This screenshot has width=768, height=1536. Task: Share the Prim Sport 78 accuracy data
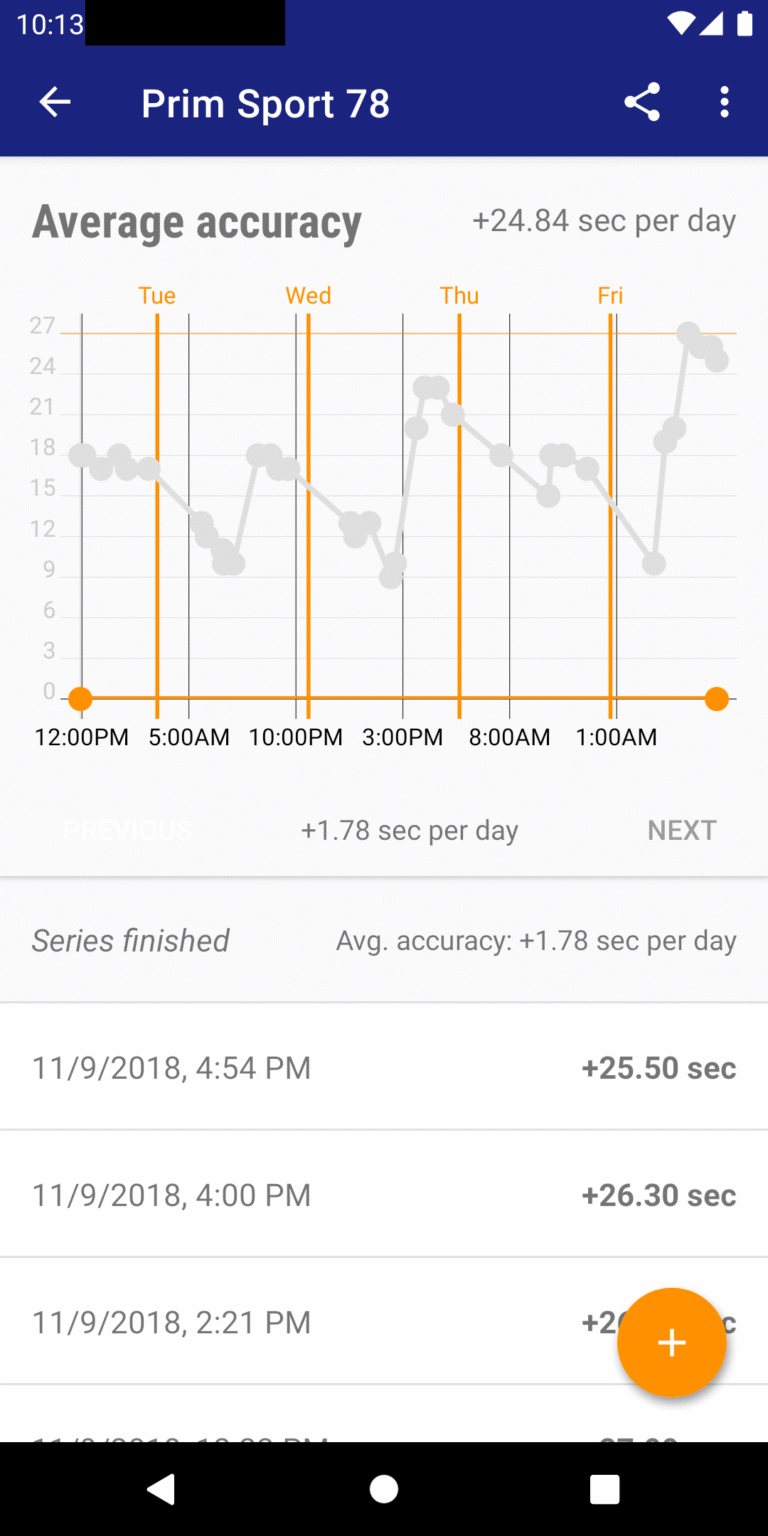pyautogui.click(x=642, y=102)
